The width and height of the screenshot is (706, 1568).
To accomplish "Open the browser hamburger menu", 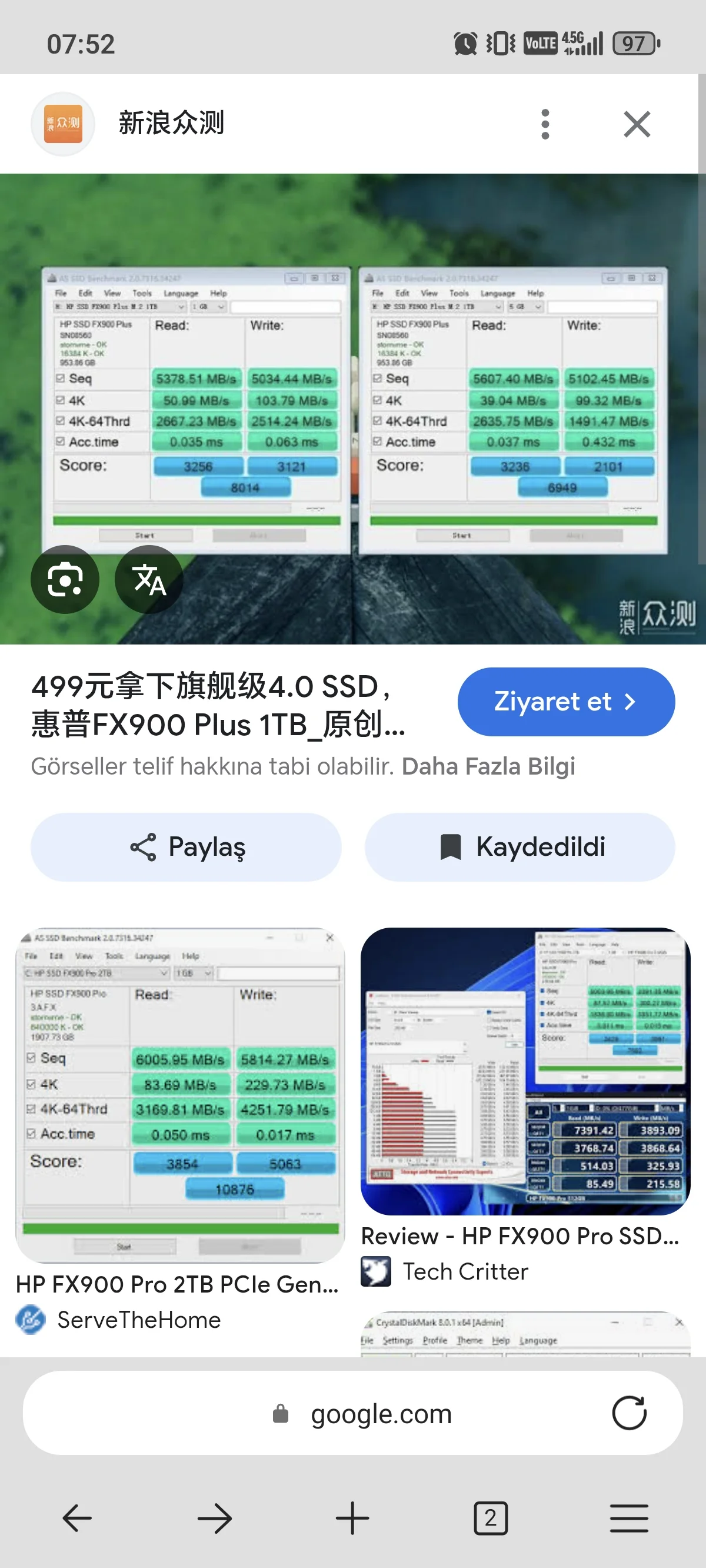I will [629, 1518].
